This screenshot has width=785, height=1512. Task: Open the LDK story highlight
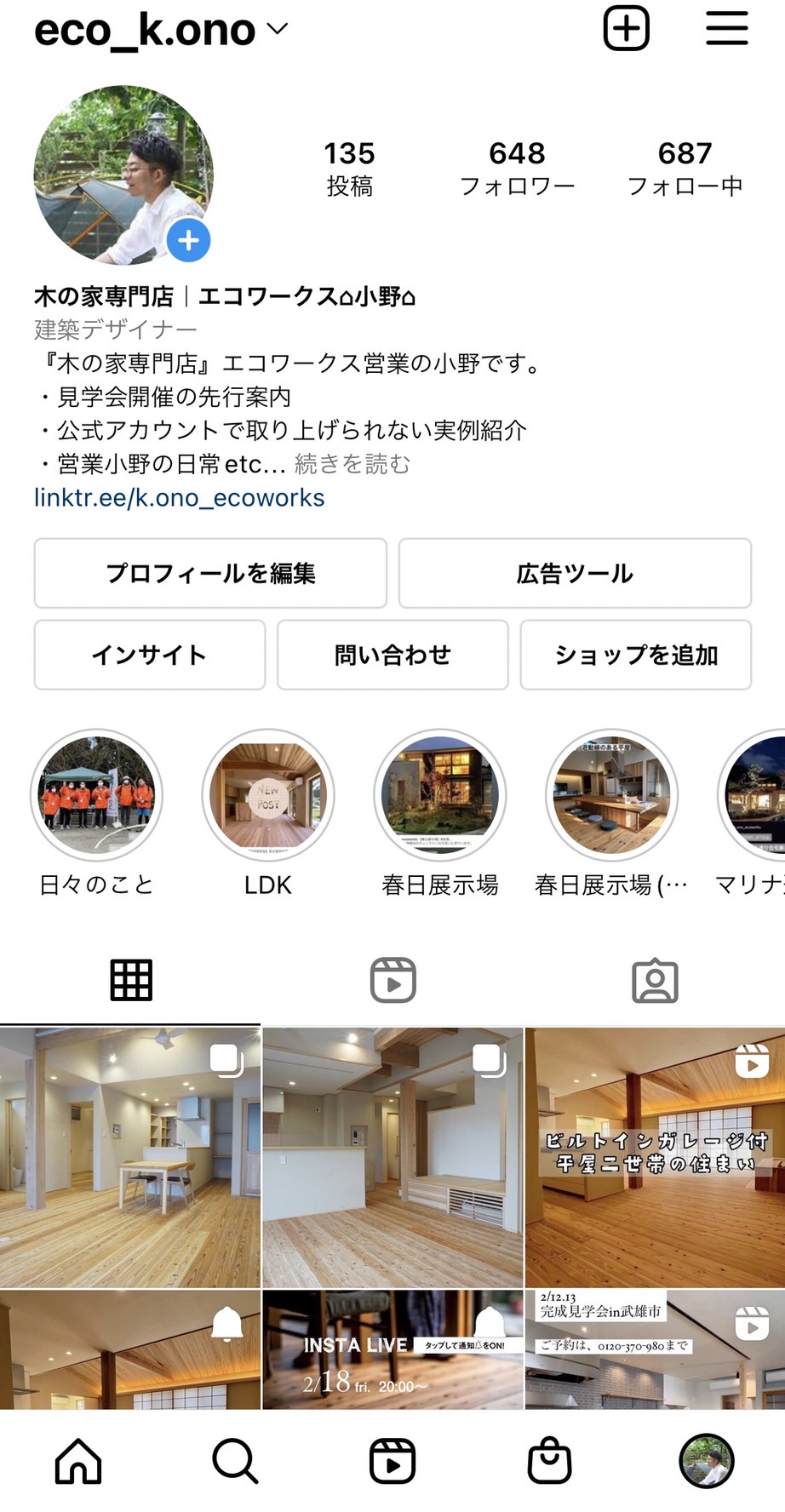tap(268, 795)
